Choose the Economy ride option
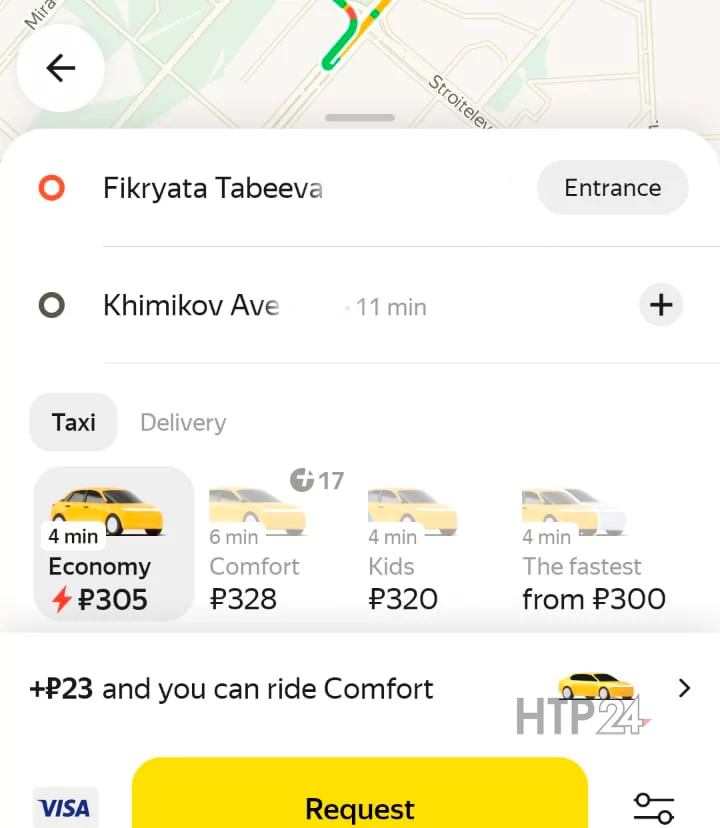The width and height of the screenshot is (720, 828). tap(113, 545)
